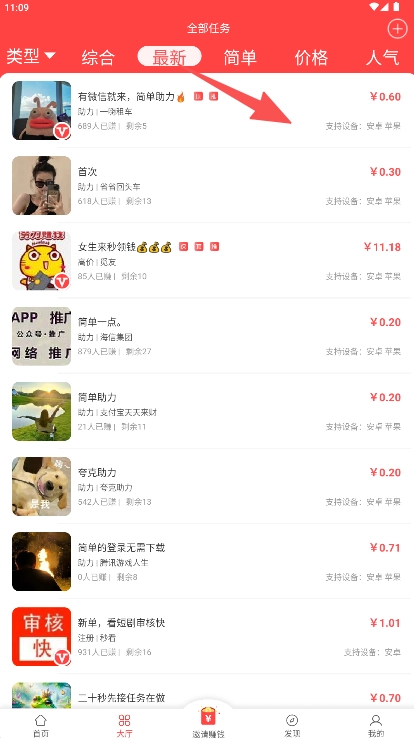This screenshot has height=738, width=414.
Task: Open the 夸克助力 task
Action: click(x=207, y=487)
